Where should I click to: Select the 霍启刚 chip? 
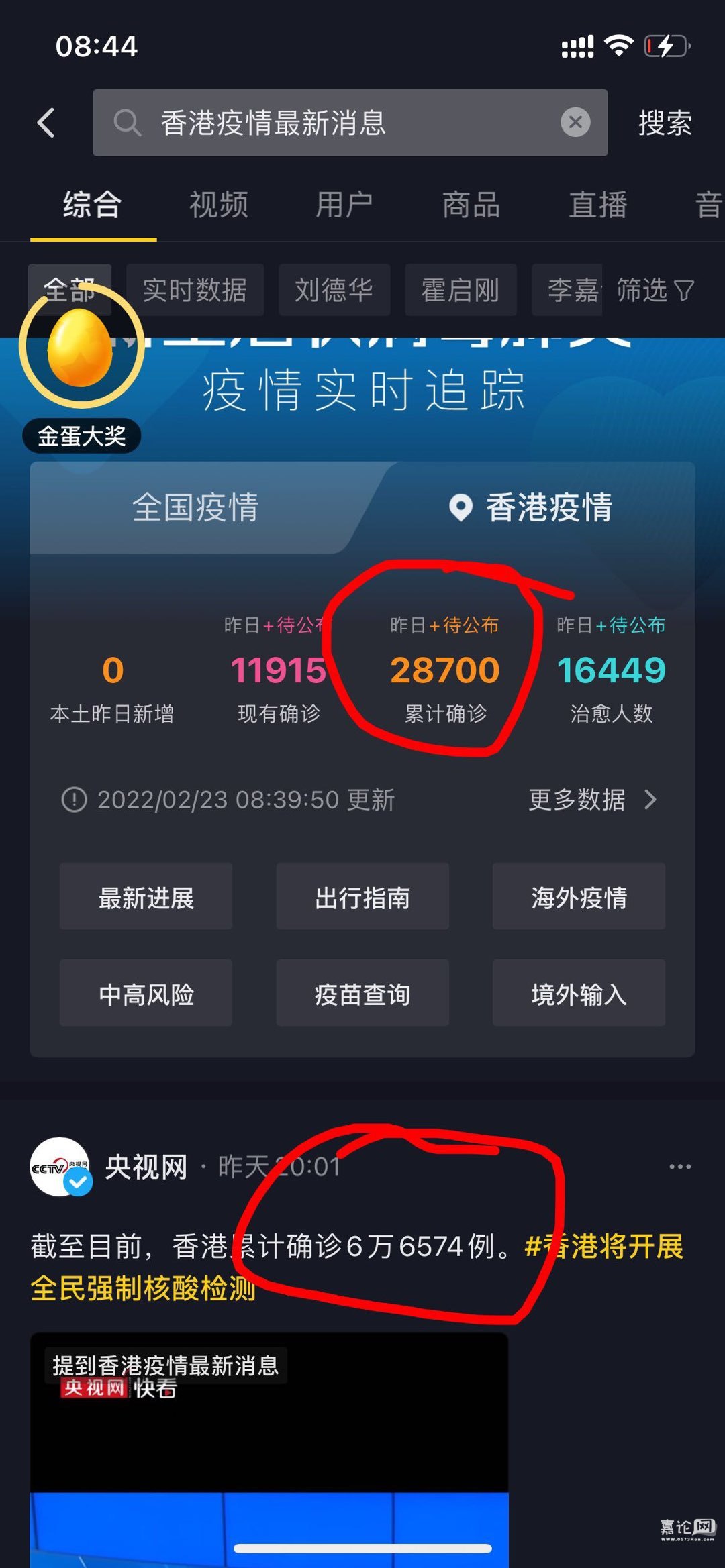460,290
